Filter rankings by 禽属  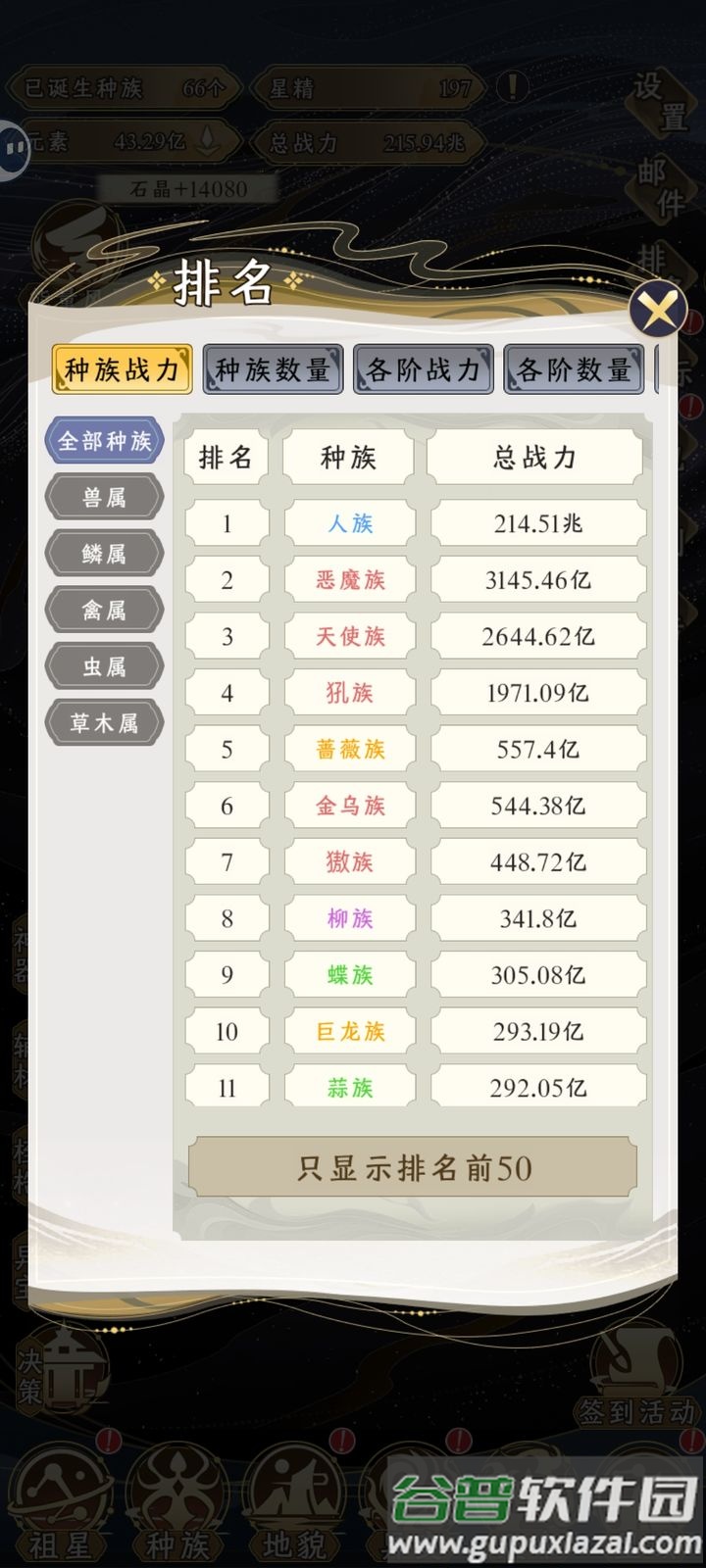104,611
